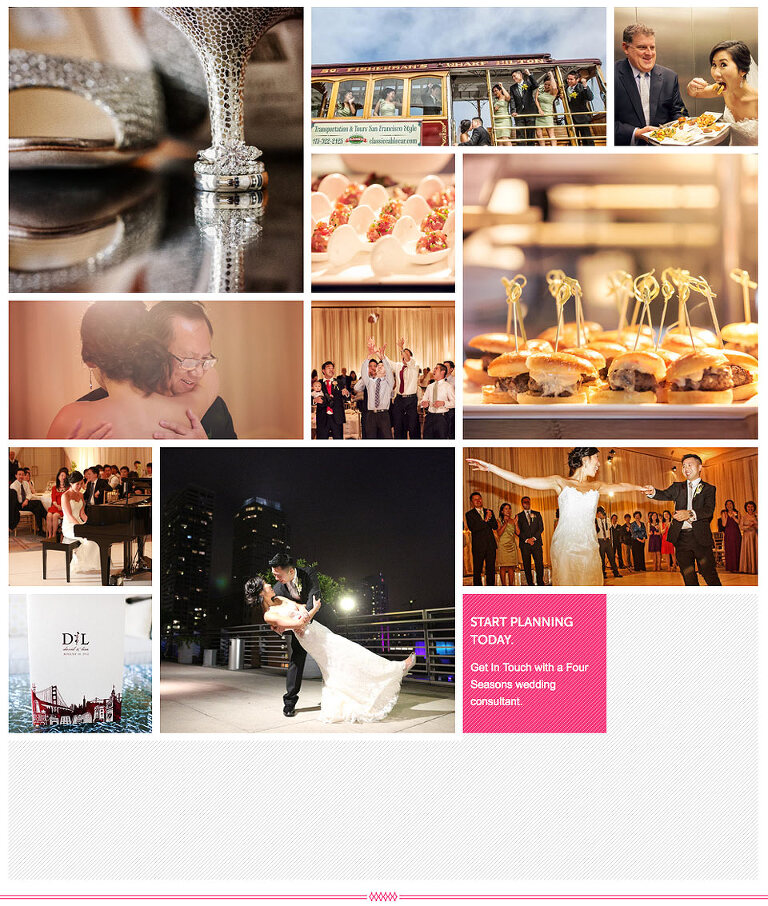View the couple dancing at reception photo

click(610, 516)
